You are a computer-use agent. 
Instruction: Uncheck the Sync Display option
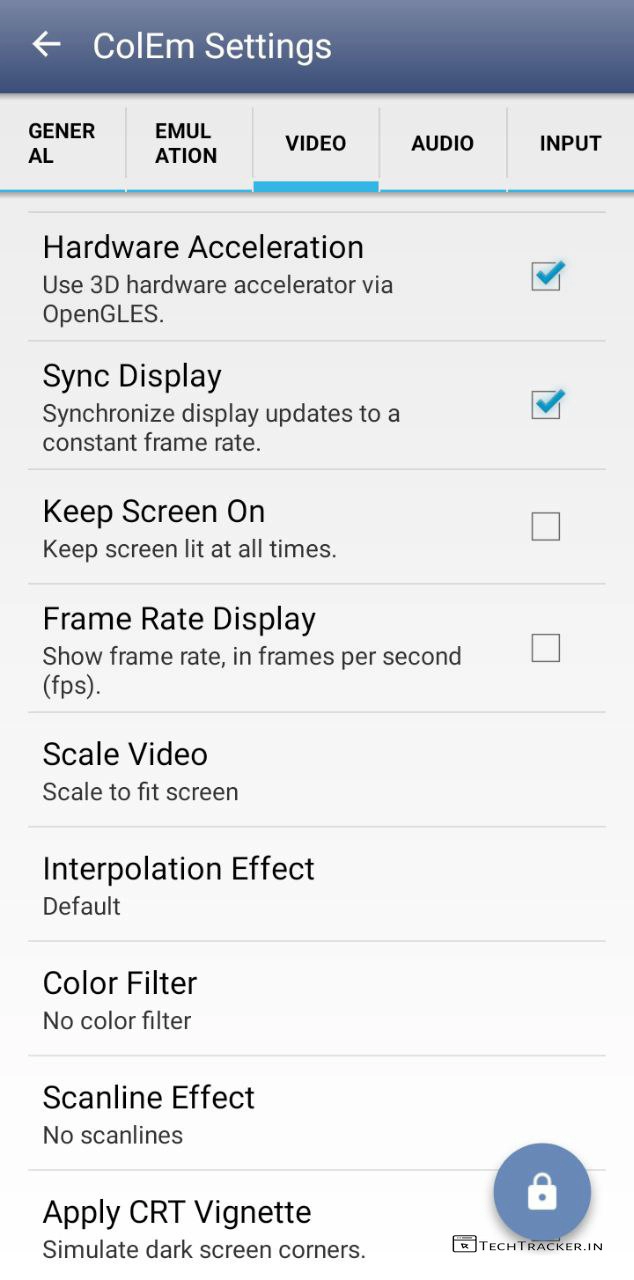click(x=546, y=404)
